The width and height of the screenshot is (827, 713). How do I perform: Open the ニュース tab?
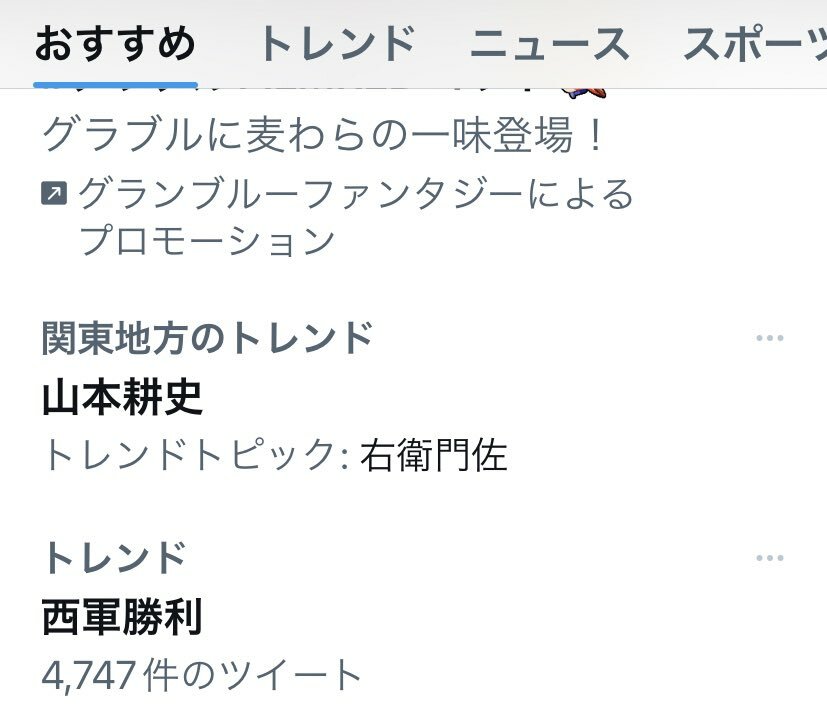(550, 44)
